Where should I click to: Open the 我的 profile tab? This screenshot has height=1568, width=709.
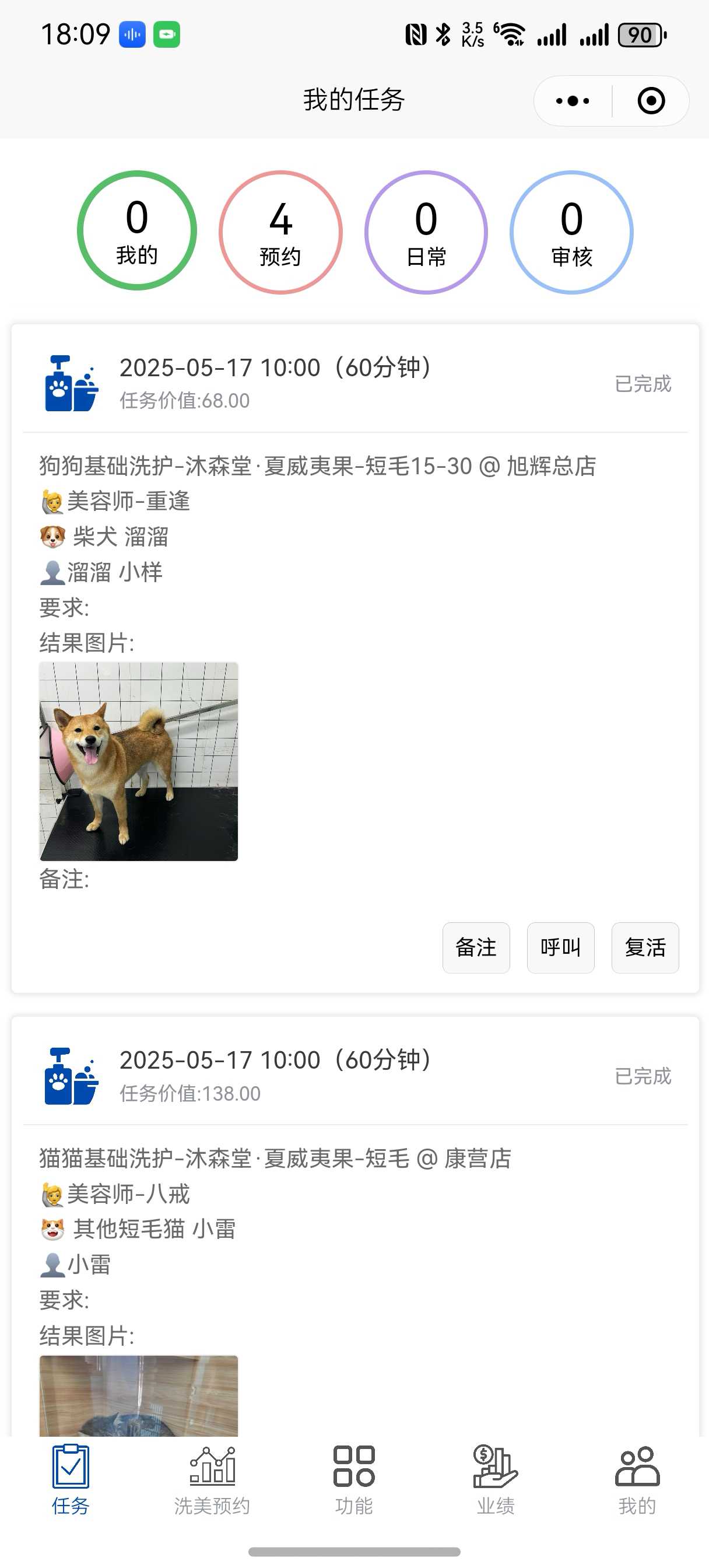click(x=637, y=1480)
